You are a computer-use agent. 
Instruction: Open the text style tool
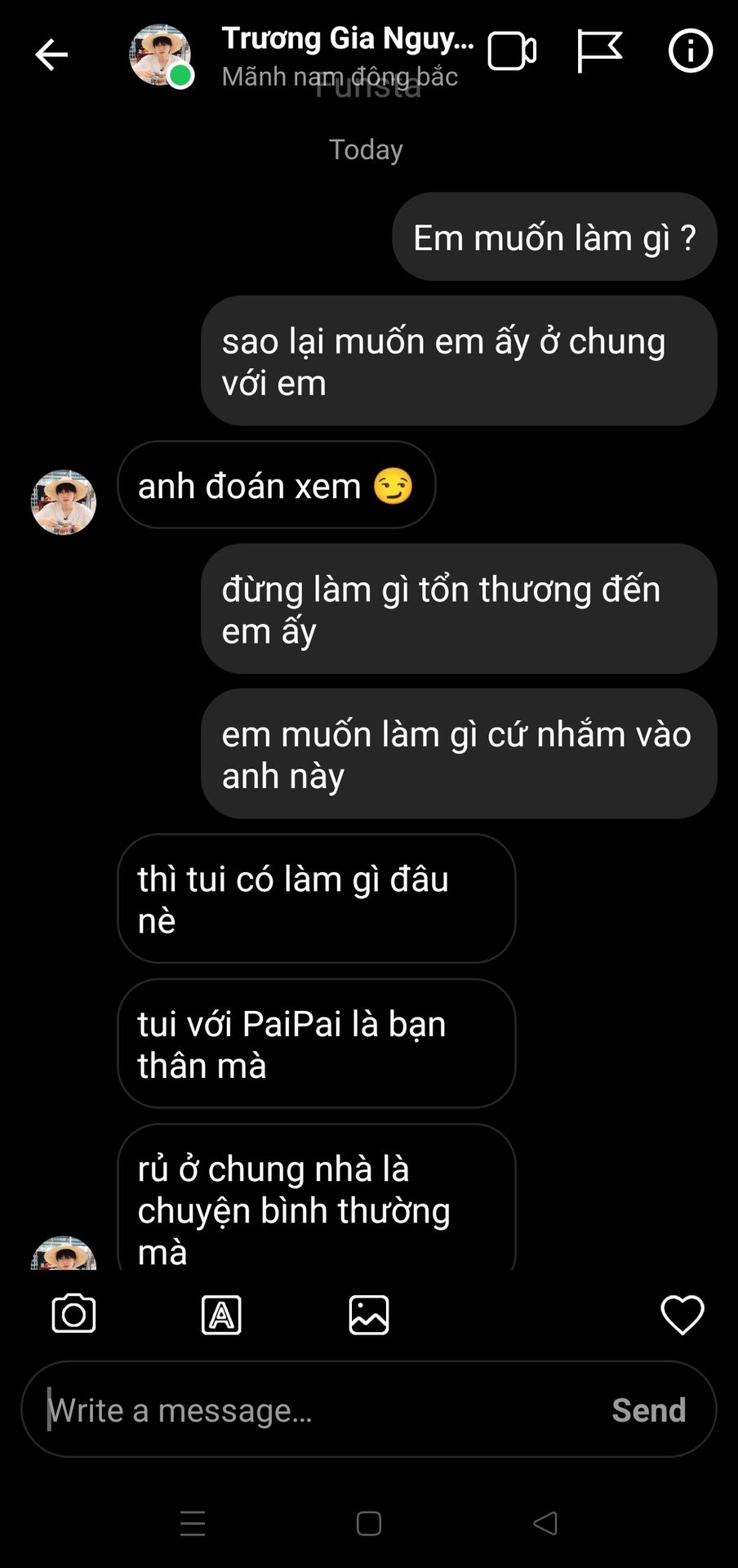[221, 1315]
